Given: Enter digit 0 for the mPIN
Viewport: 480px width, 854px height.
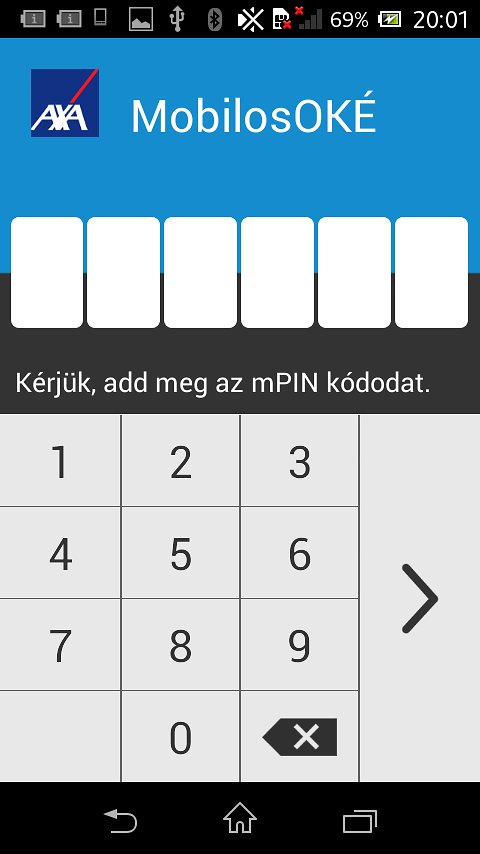Looking at the screenshot, I should [180, 737].
